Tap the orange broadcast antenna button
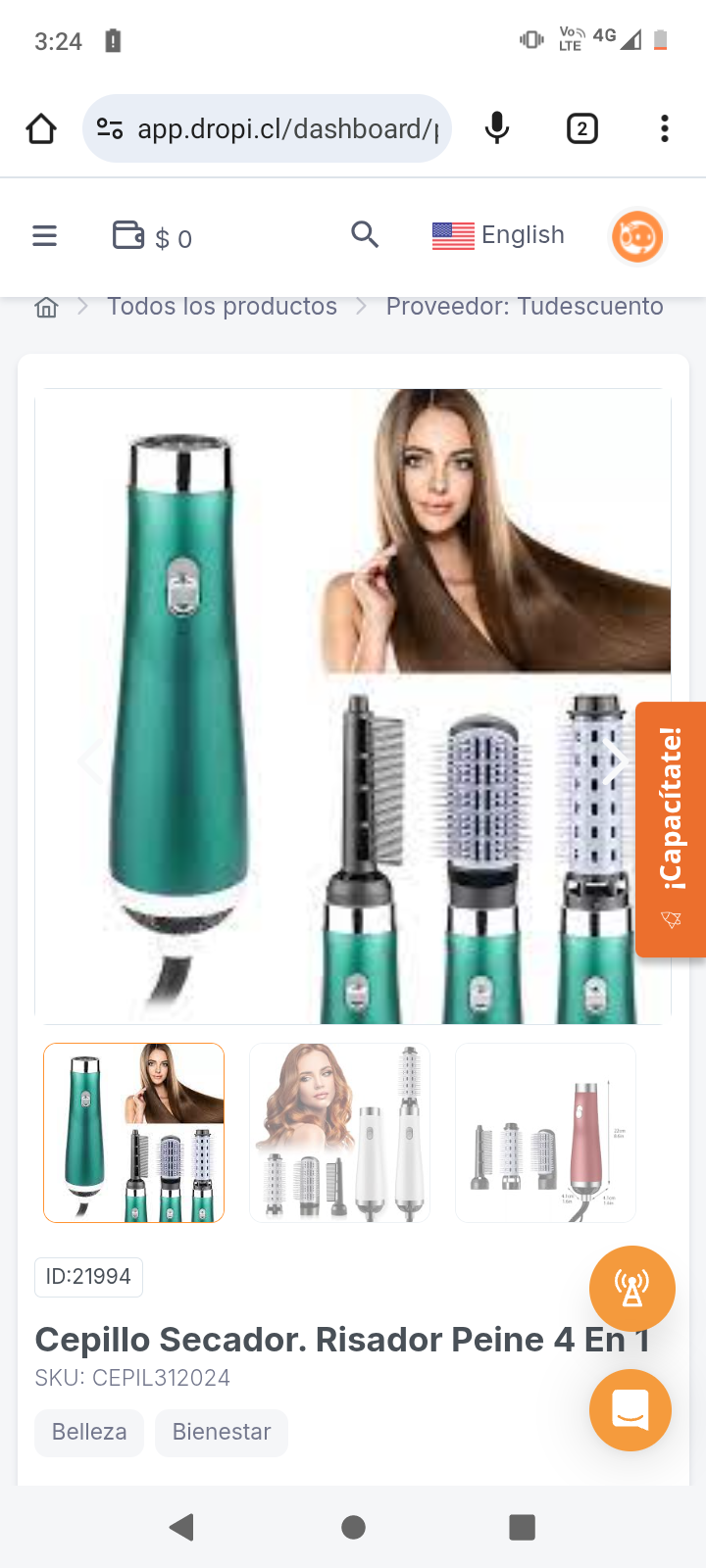706x1568 pixels. [x=631, y=1289]
